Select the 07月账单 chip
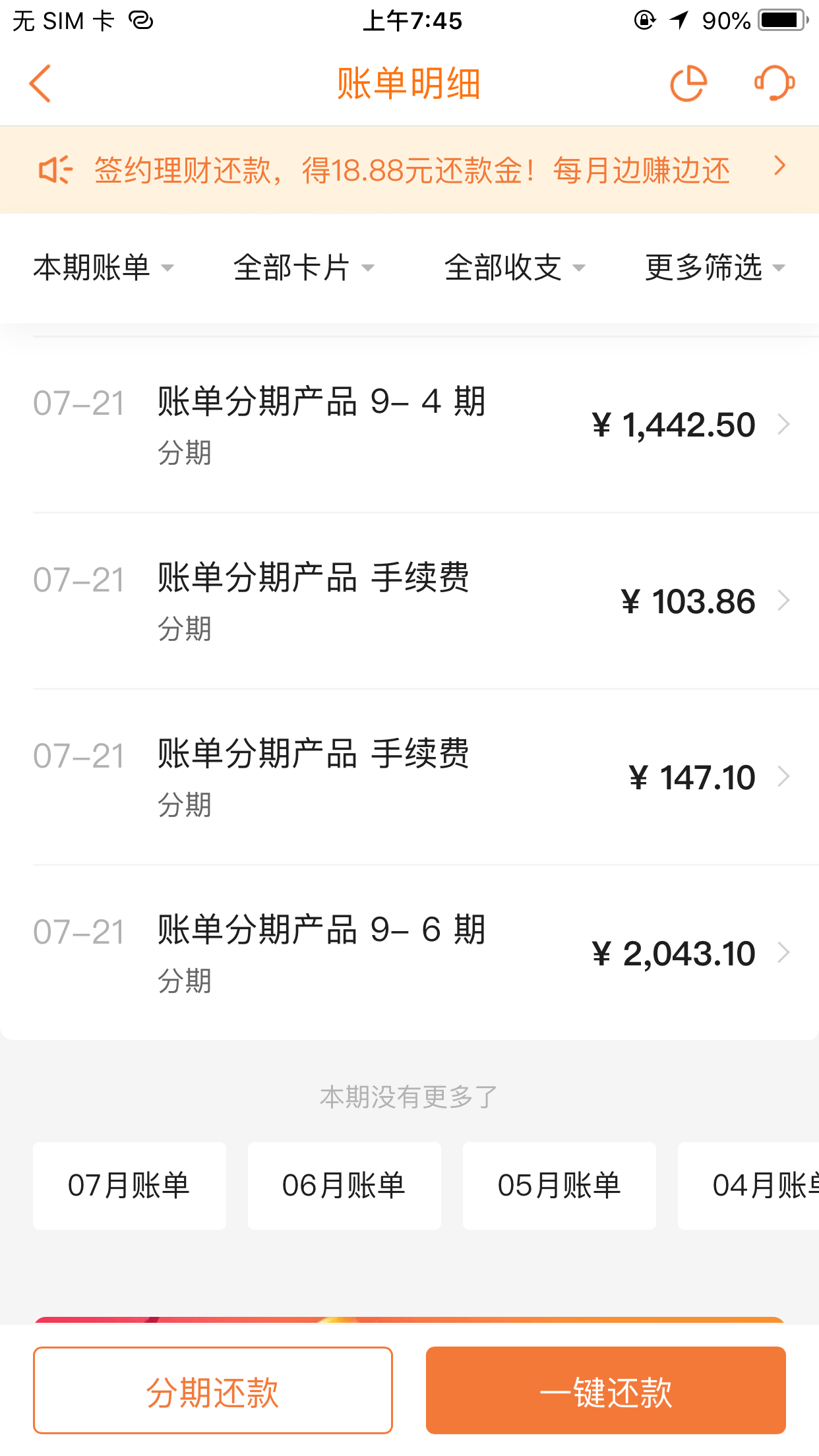Image resolution: width=819 pixels, height=1456 pixels. click(129, 1186)
